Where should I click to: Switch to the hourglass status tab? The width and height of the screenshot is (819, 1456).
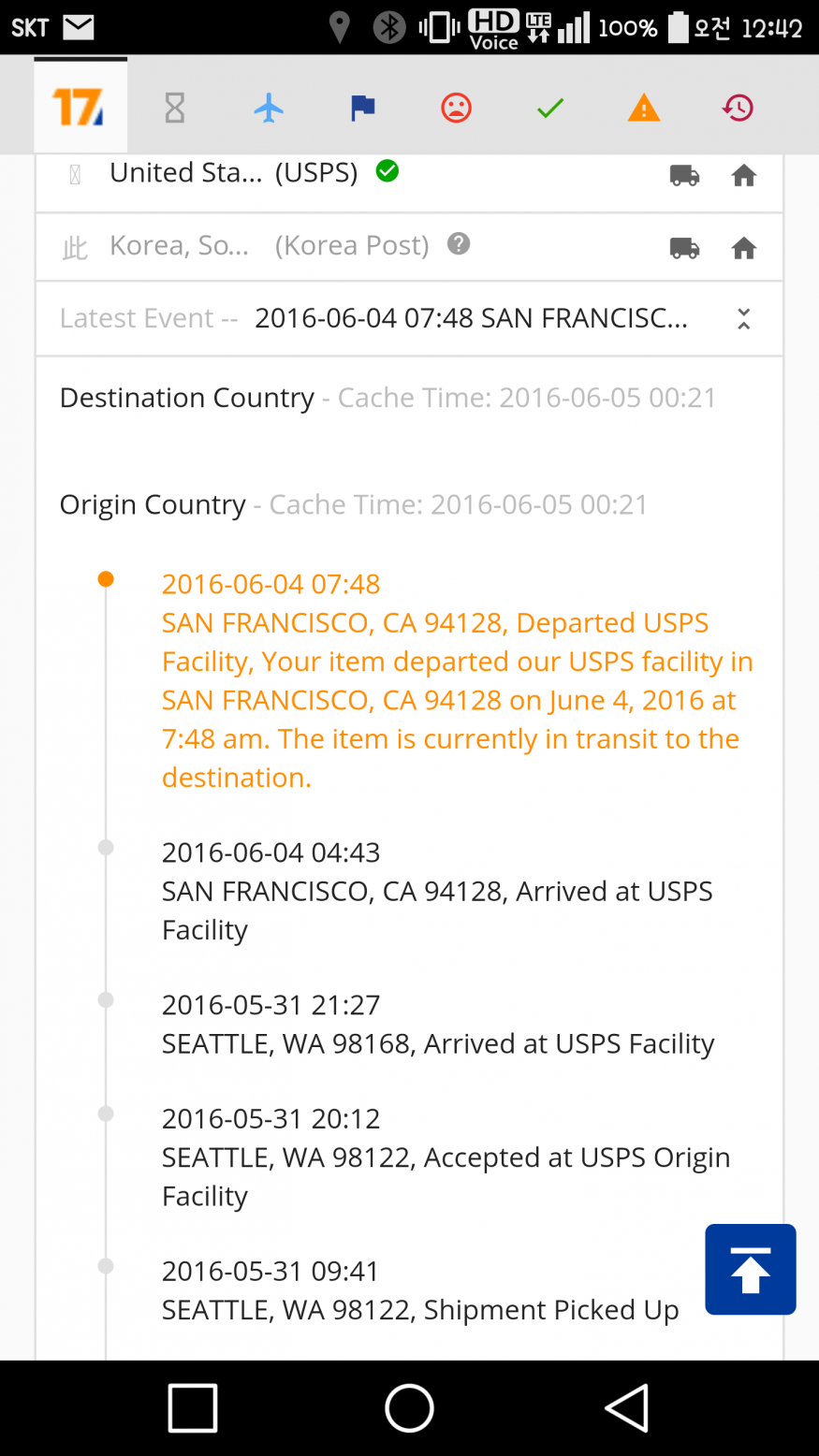click(175, 109)
